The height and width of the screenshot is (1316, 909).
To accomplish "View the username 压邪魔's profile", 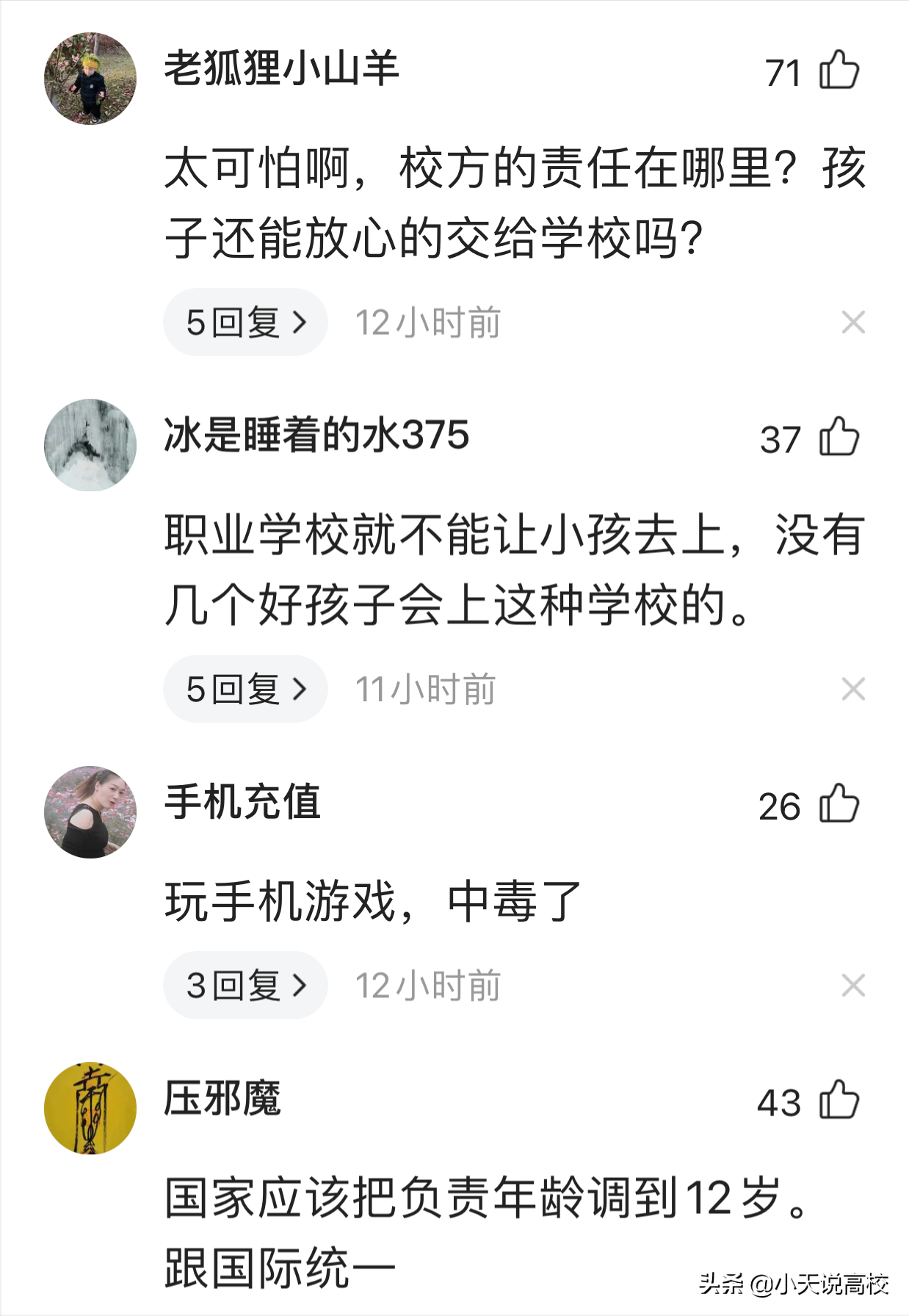I will pos(222,1099).
